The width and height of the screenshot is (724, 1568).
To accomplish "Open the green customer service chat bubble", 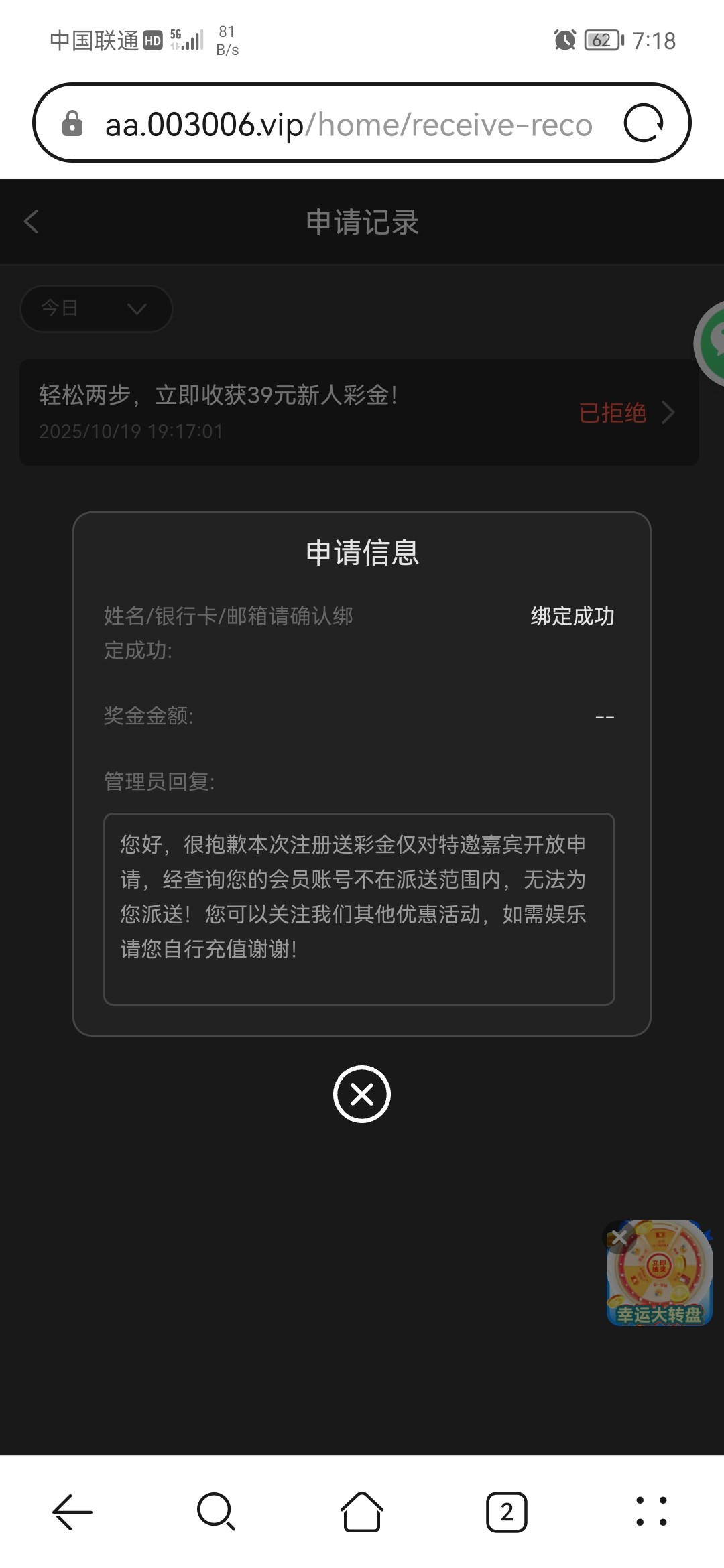I will [x=712, y=343].
